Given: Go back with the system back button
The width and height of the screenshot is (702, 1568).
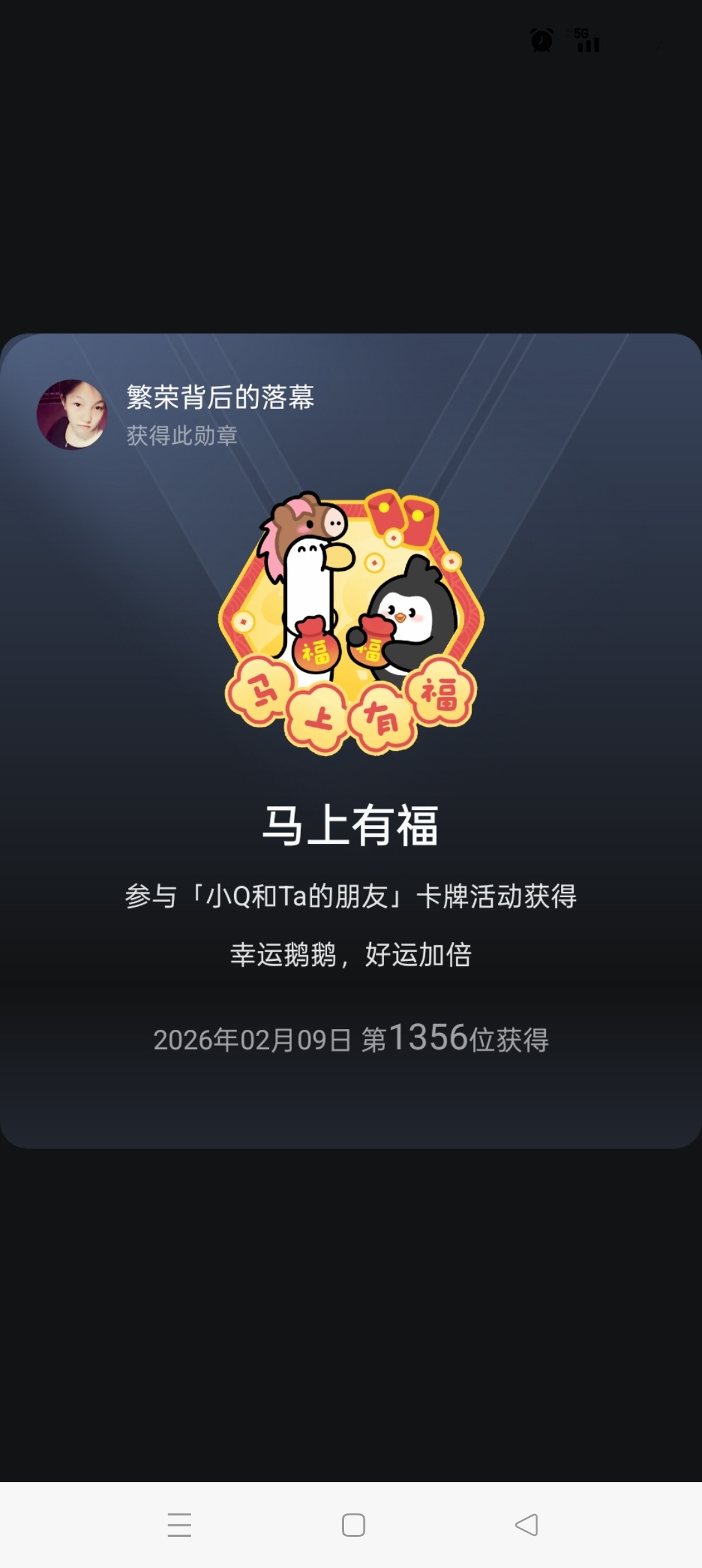Looking at the screenshot, I should click(x=526, y=1524).
